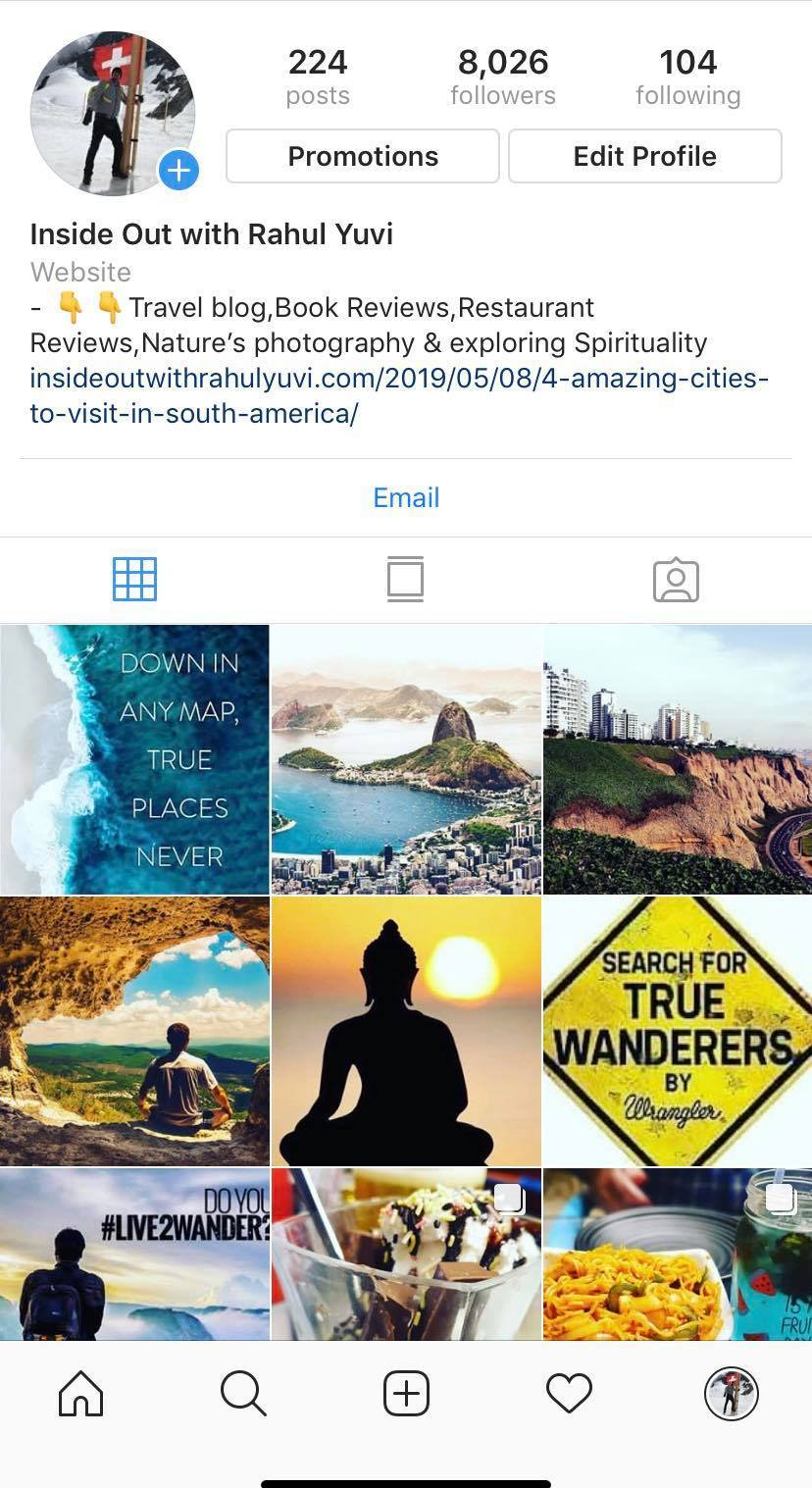Image resolution: width=812 pixels, height=1488 pixels.
Task: Open the Rio de Janeiro bay photo
Action: pos(406,759)
